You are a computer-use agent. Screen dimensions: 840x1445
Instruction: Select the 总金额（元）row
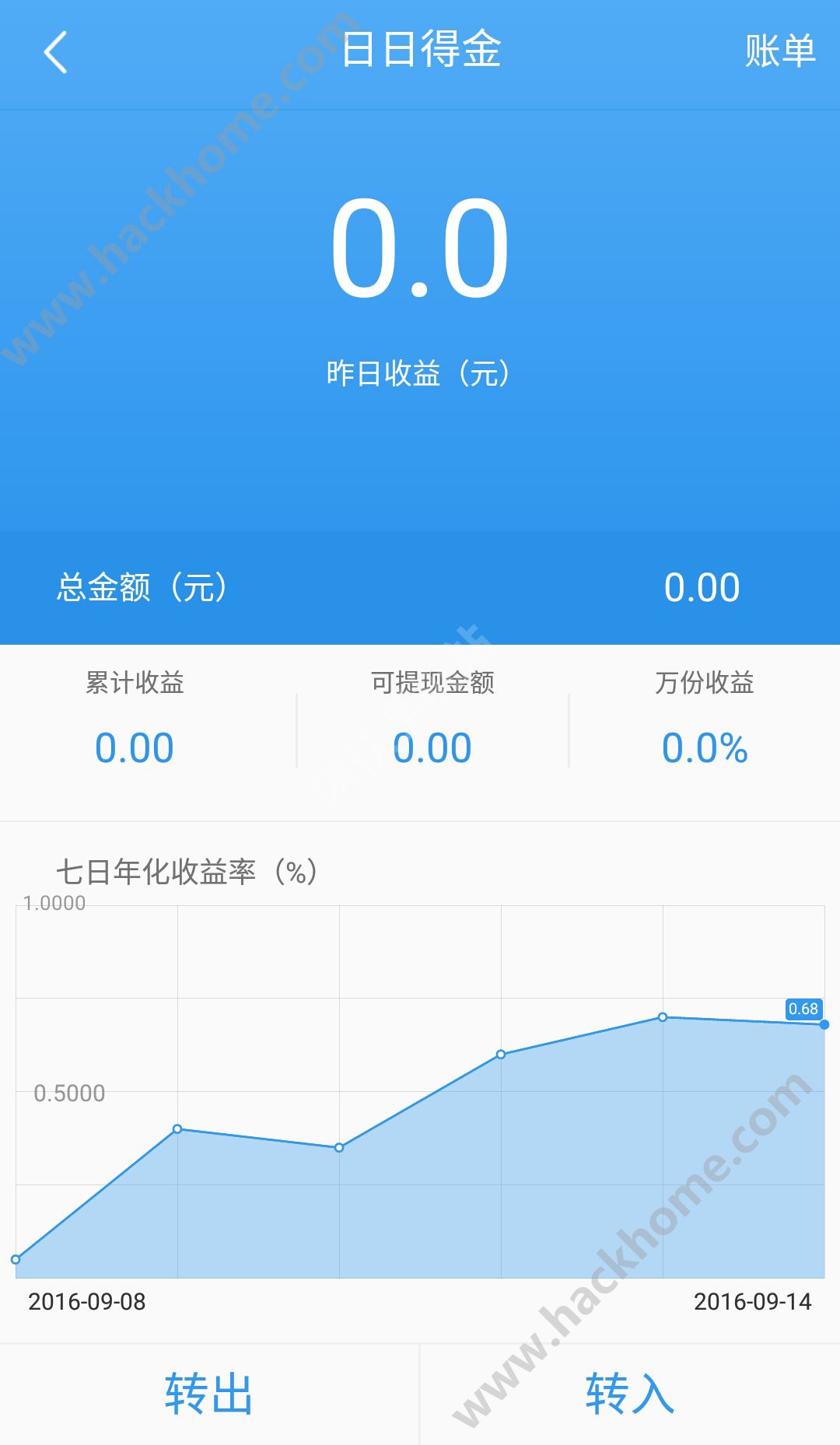(x=420, y=587)
